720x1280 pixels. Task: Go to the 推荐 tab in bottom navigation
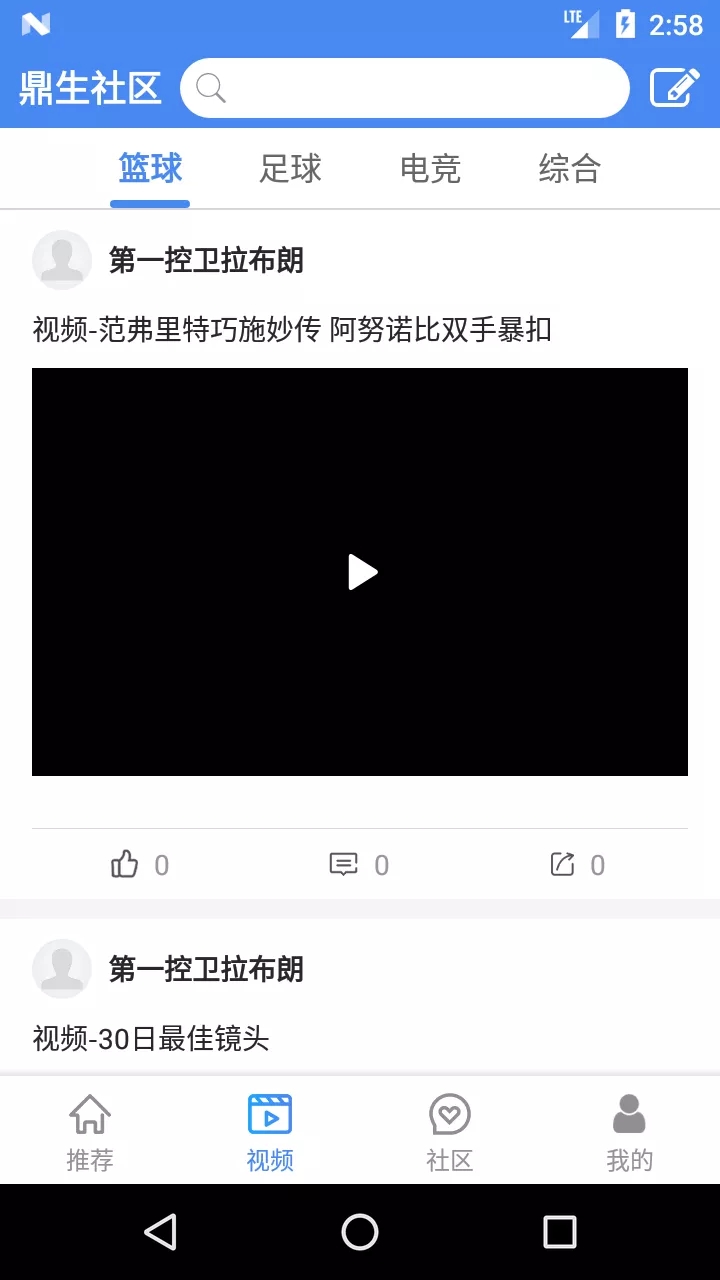(x=90, y=1132)
